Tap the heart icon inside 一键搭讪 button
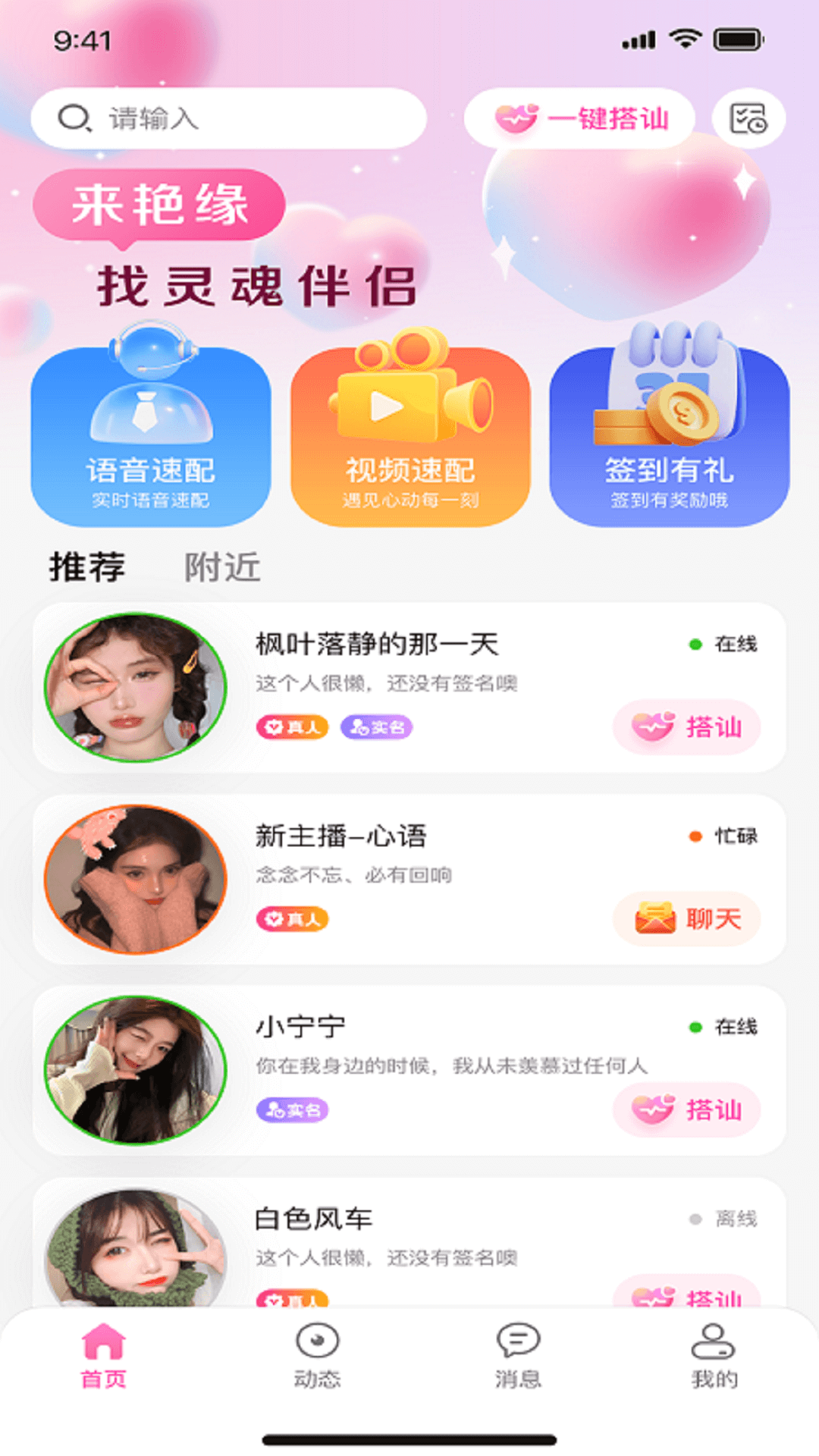 [x=517, y=118]
